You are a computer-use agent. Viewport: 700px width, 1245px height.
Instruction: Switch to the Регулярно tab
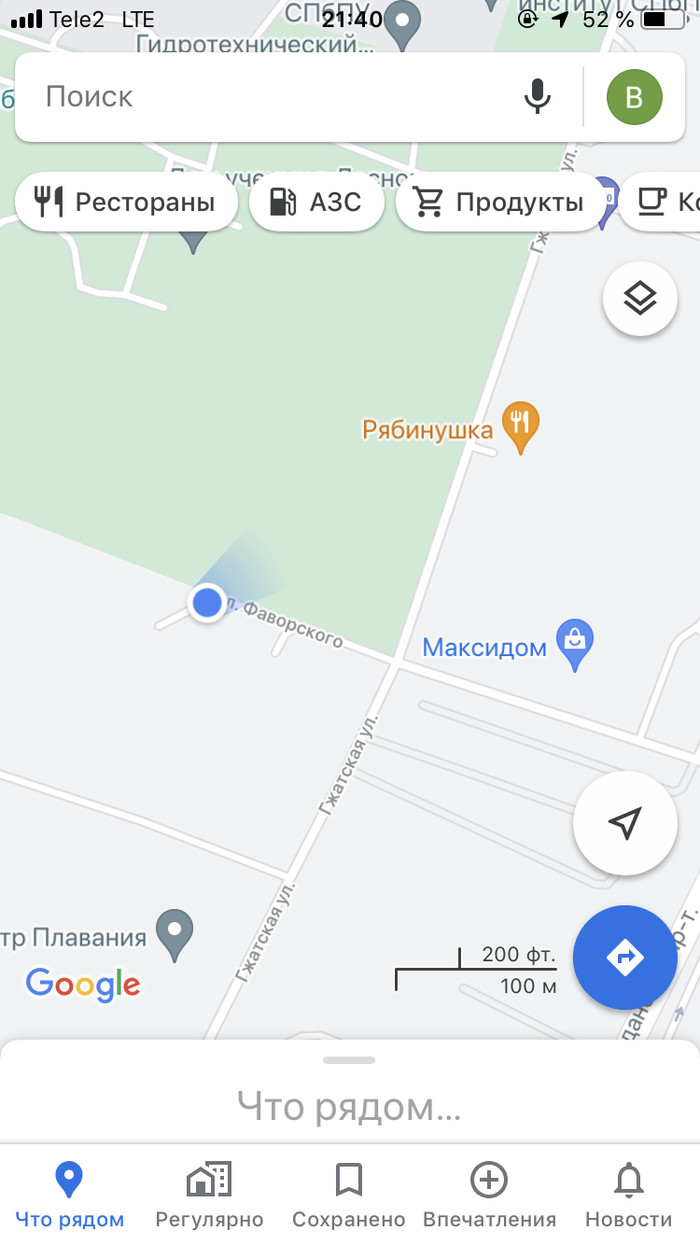tap(209, 1195)
